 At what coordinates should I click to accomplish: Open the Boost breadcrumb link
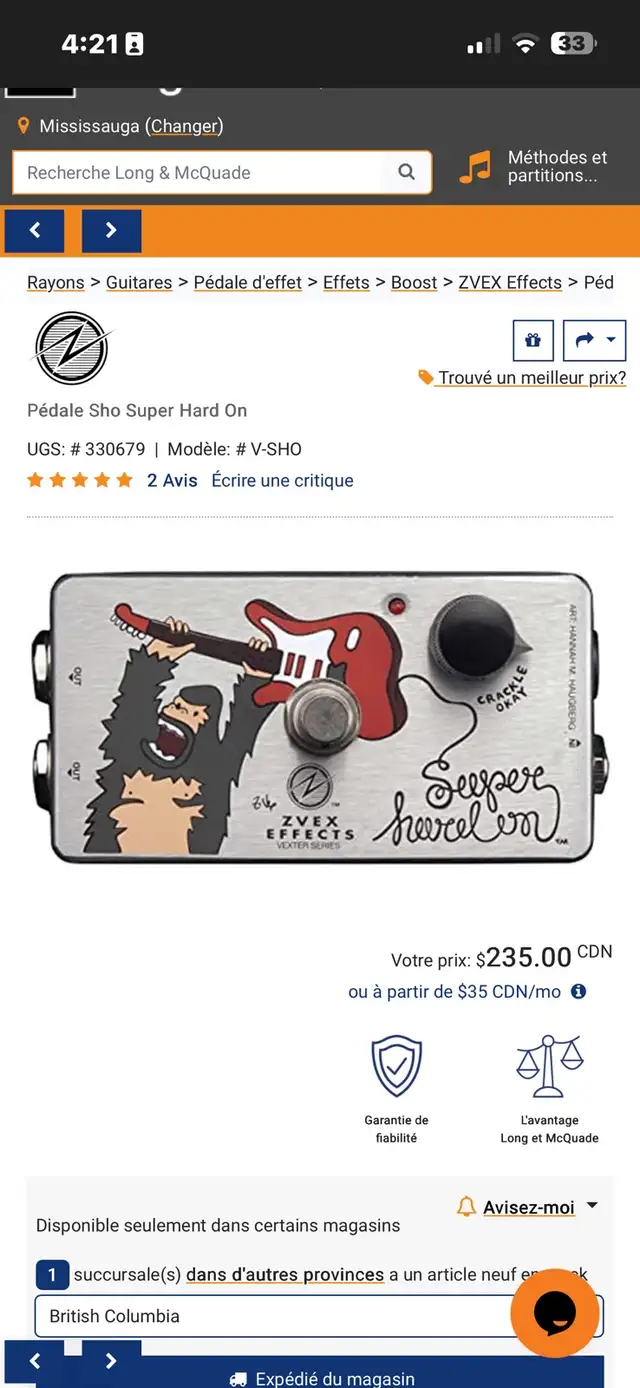pyautogui.click(x=414, y=283)
